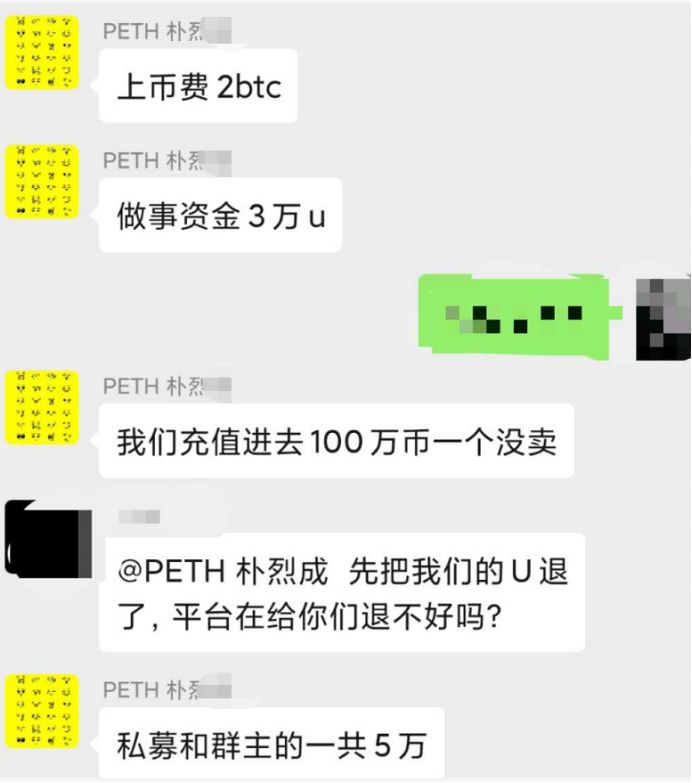Image resolution: width=692 pixels, height=783 pixels.
Task: Tap PETH avatar next to '做事资金 3万u'
Action: point(42,182)
